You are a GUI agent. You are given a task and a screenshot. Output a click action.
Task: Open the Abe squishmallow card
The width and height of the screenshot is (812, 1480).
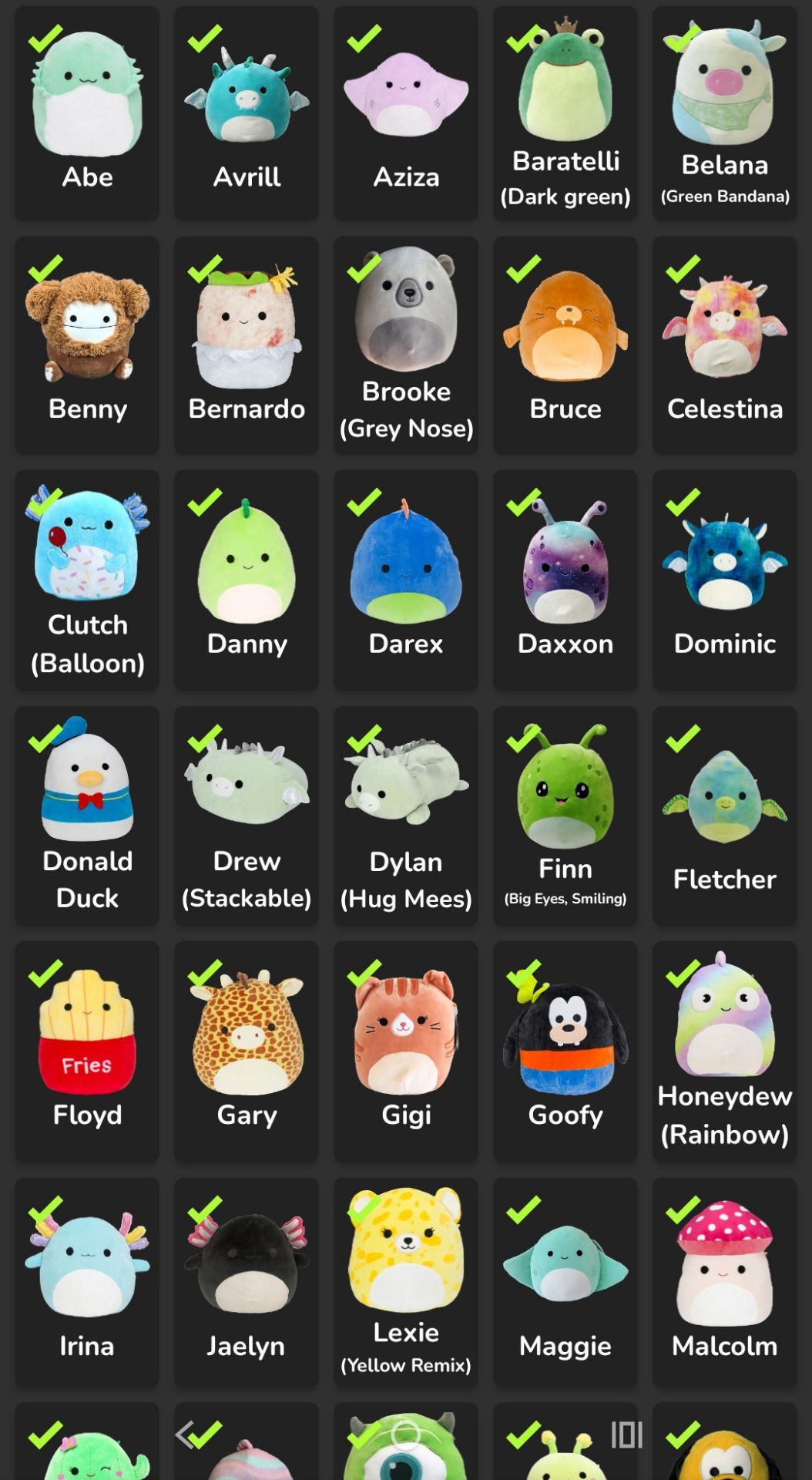(x=87, y=113)
